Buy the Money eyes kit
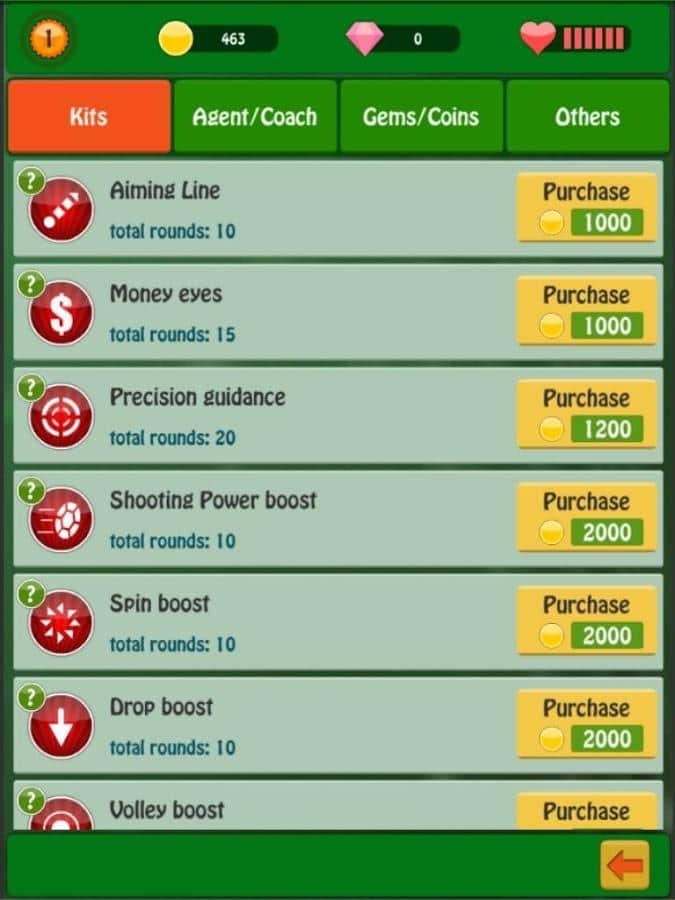The height and width of the screenshot is (900, 675). [x=587, y=311]
